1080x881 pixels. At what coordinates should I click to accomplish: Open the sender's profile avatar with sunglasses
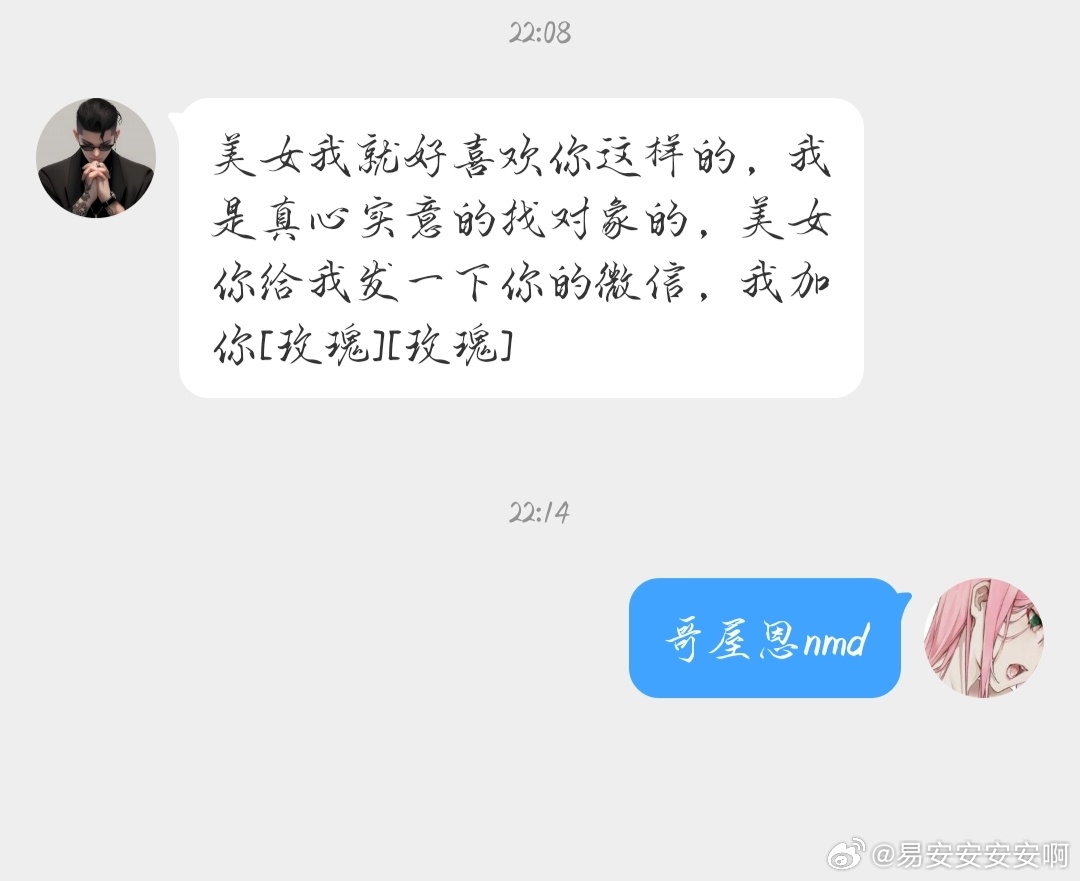tap(96, 158)
